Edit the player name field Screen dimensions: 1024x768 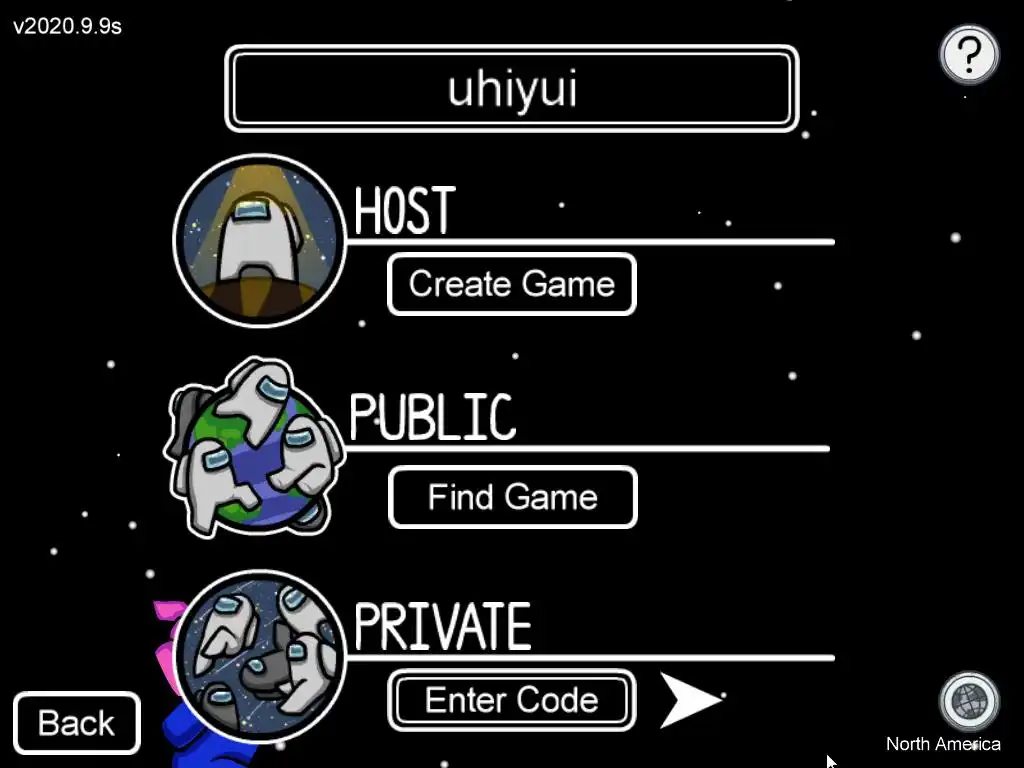point(512,89)
